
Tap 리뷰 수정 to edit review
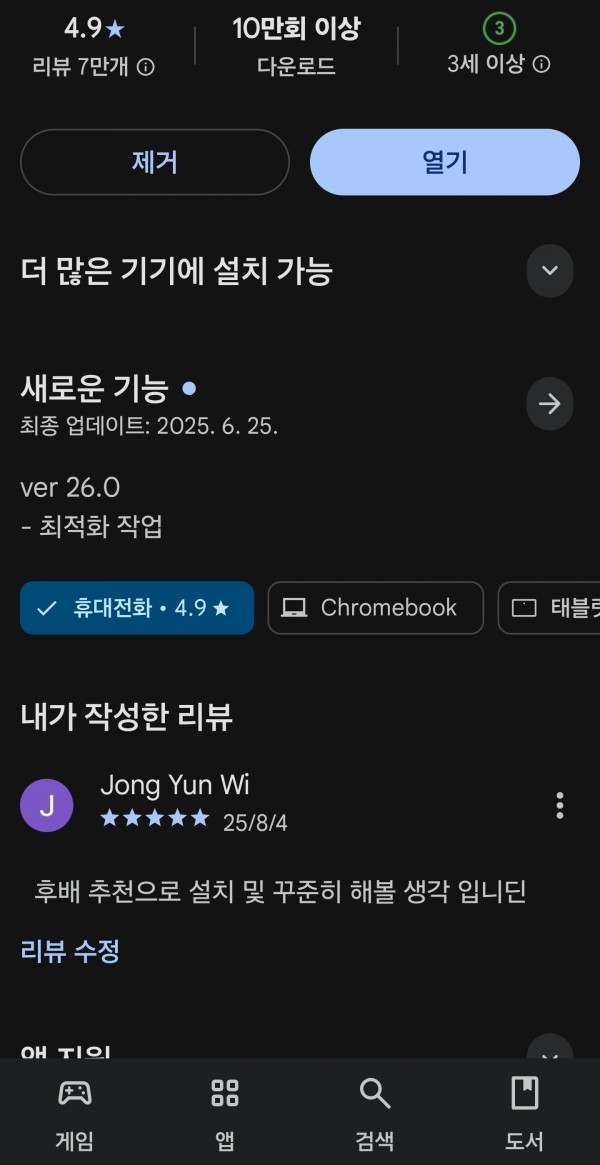(x=70, y=951)
